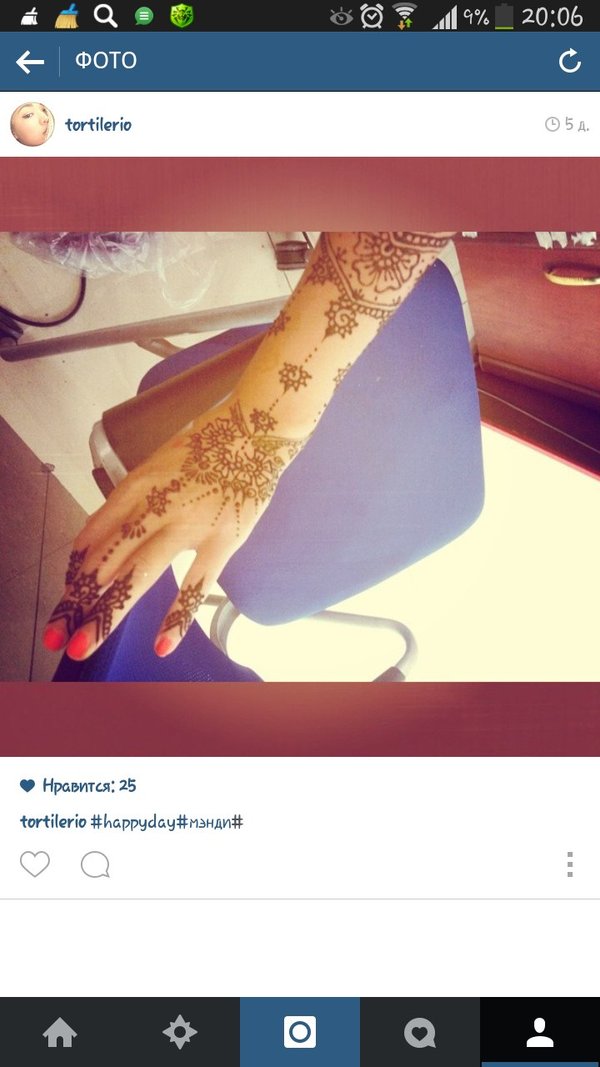Open the #happyday hashtag
Viewport: 600px width, 1067px height.
point(133,822)
